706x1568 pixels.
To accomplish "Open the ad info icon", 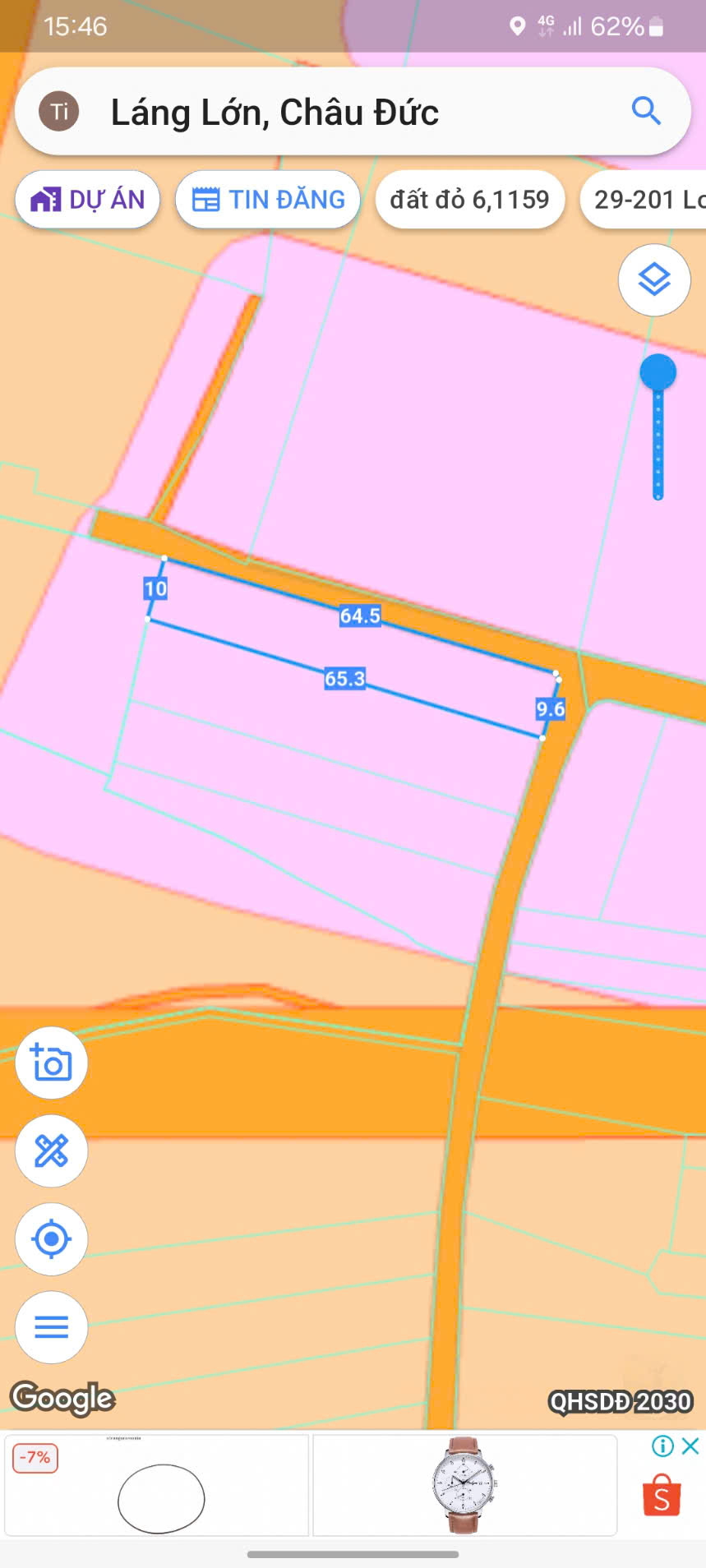I will tap(662, 1446).
